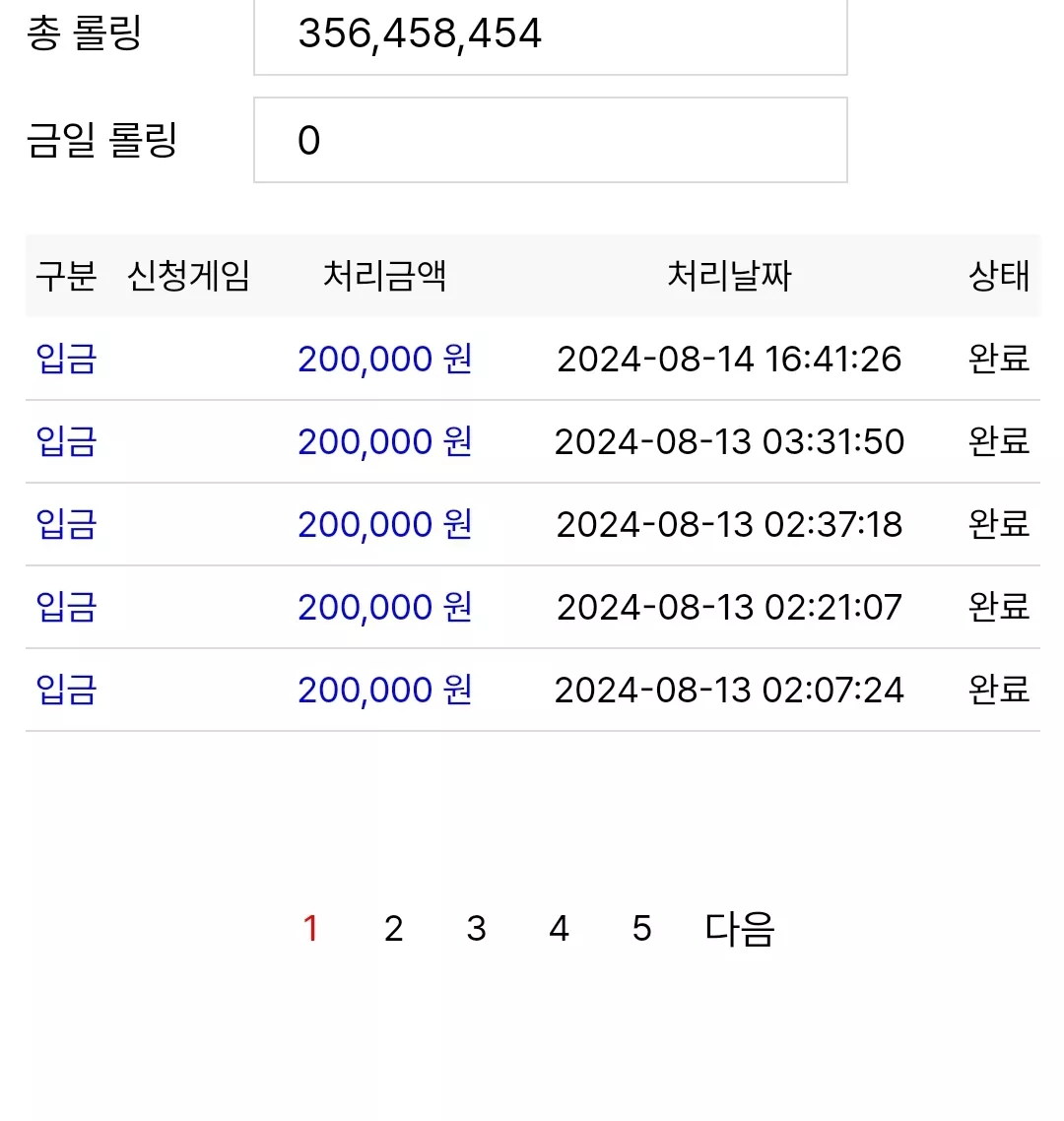Select current page 1 in pagination

[x=310, y=929]
